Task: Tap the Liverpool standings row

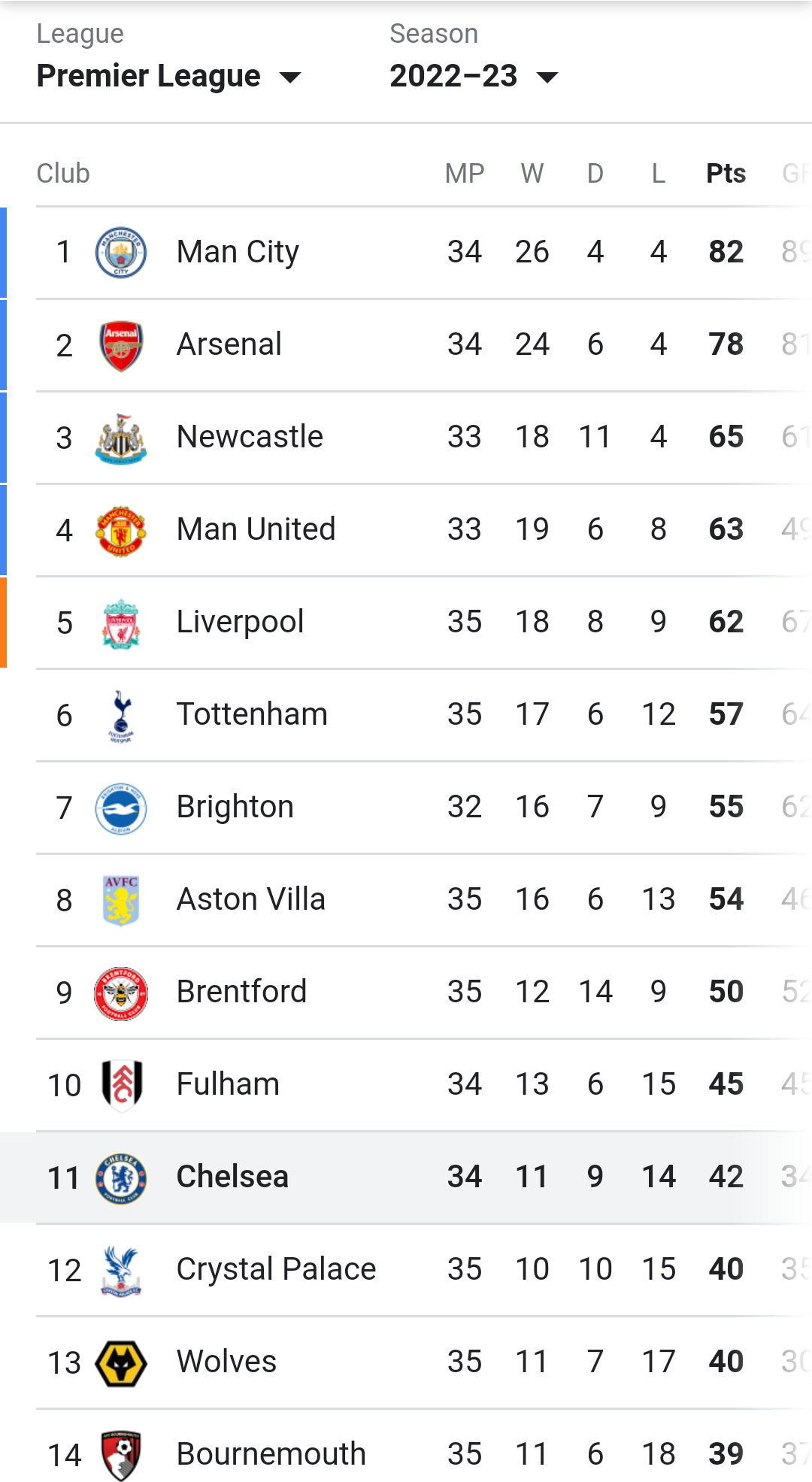Action: tap(406, 623)
